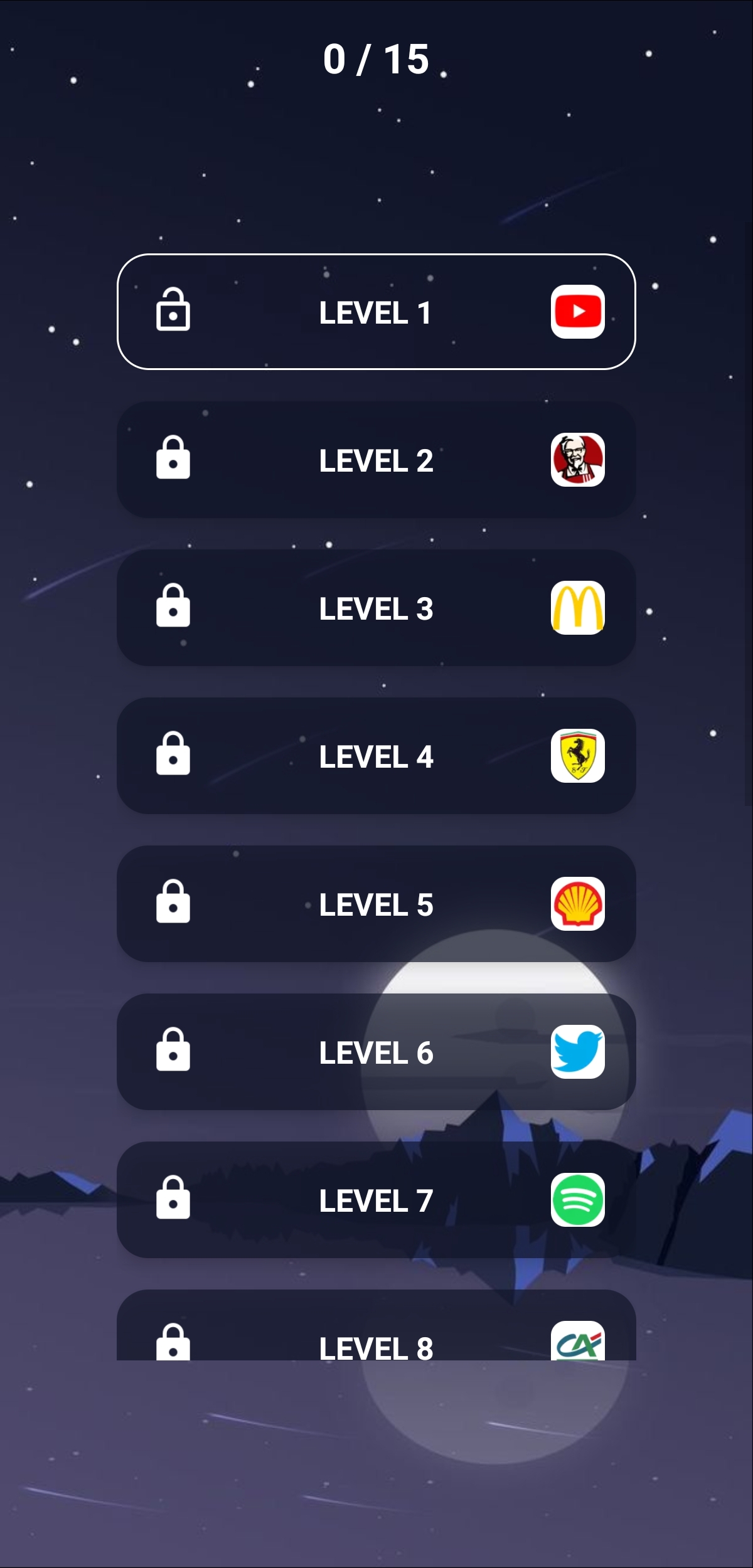Select the Spotify icon on Level 7
Viewport: 753px width, 1568px height.
coord(577,1200)
